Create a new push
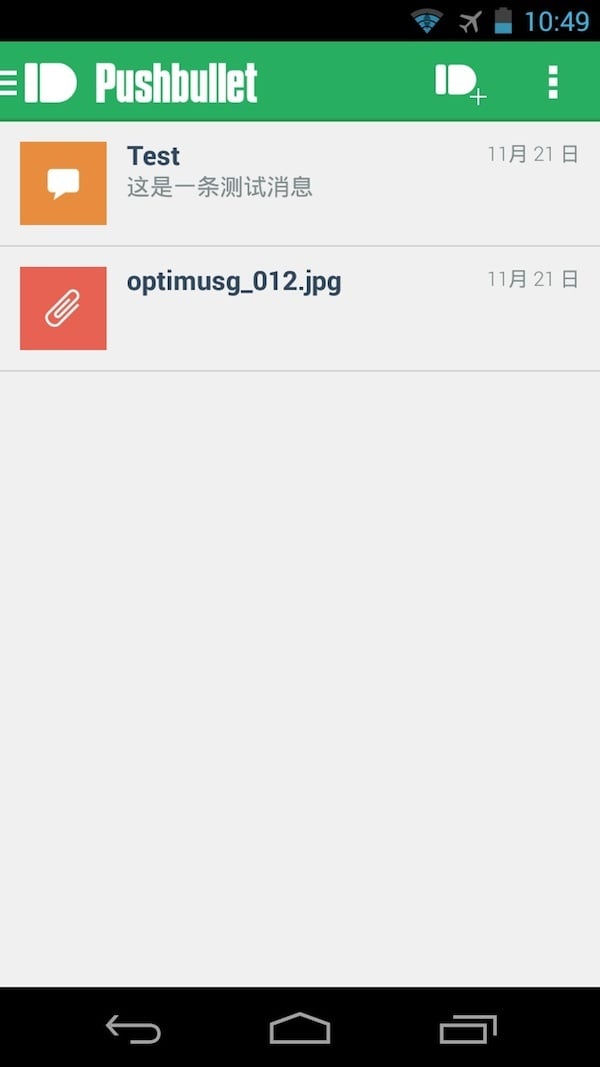This screenshot has height=1067, width=600. coord(460,83)
